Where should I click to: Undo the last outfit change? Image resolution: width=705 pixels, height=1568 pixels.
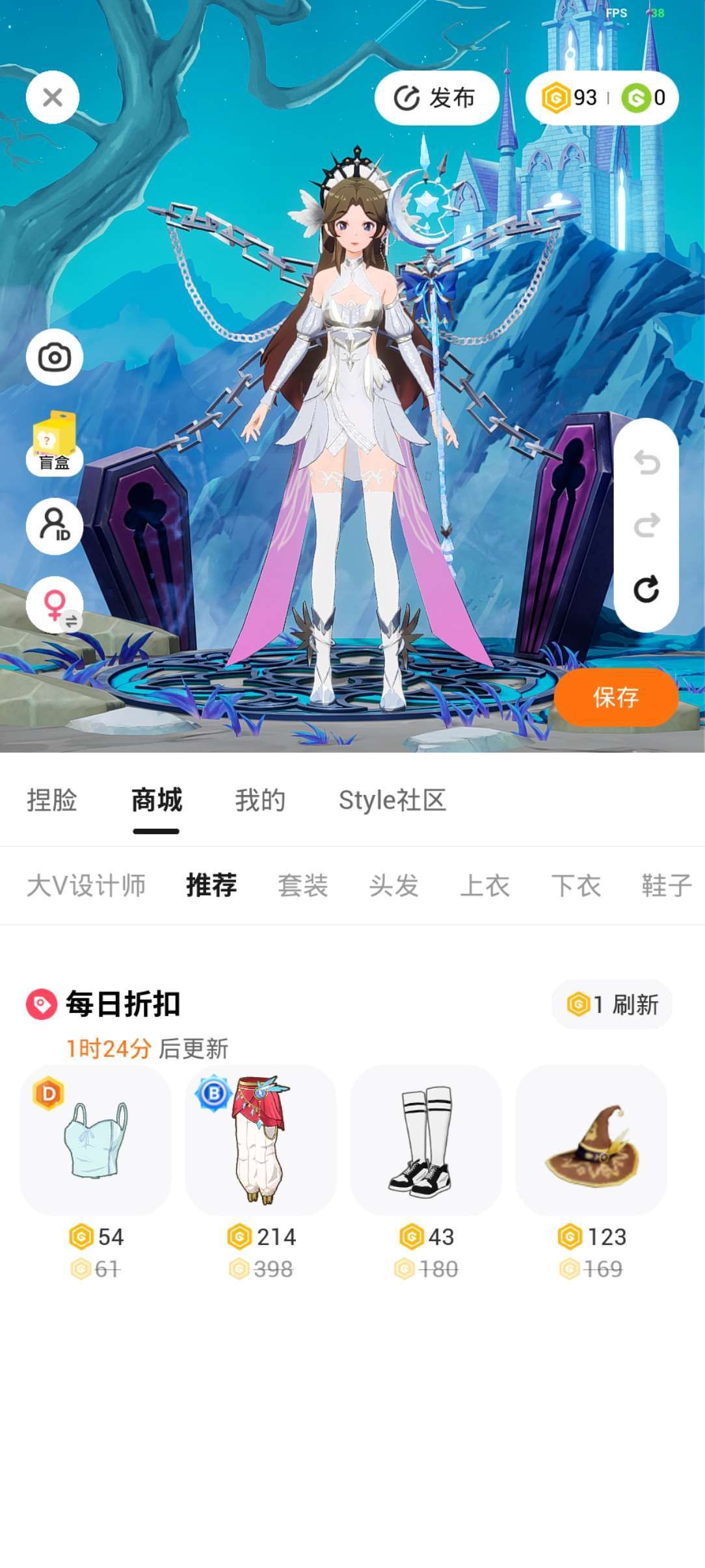click(x=646, y=463)
